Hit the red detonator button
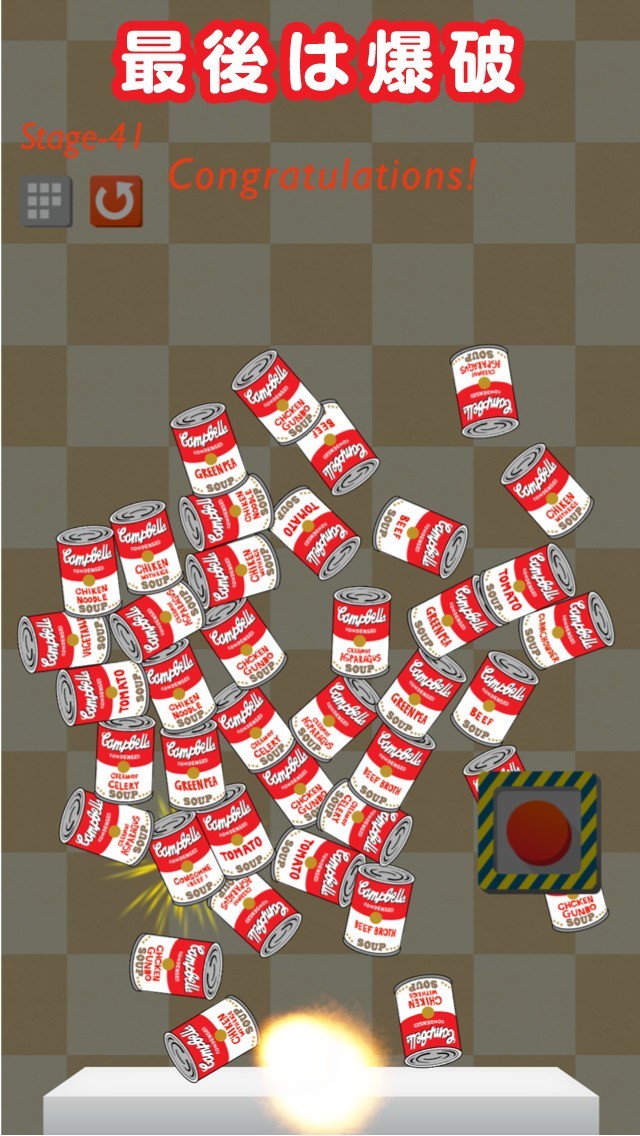640x1136 pixels. (x=538, y=832)
